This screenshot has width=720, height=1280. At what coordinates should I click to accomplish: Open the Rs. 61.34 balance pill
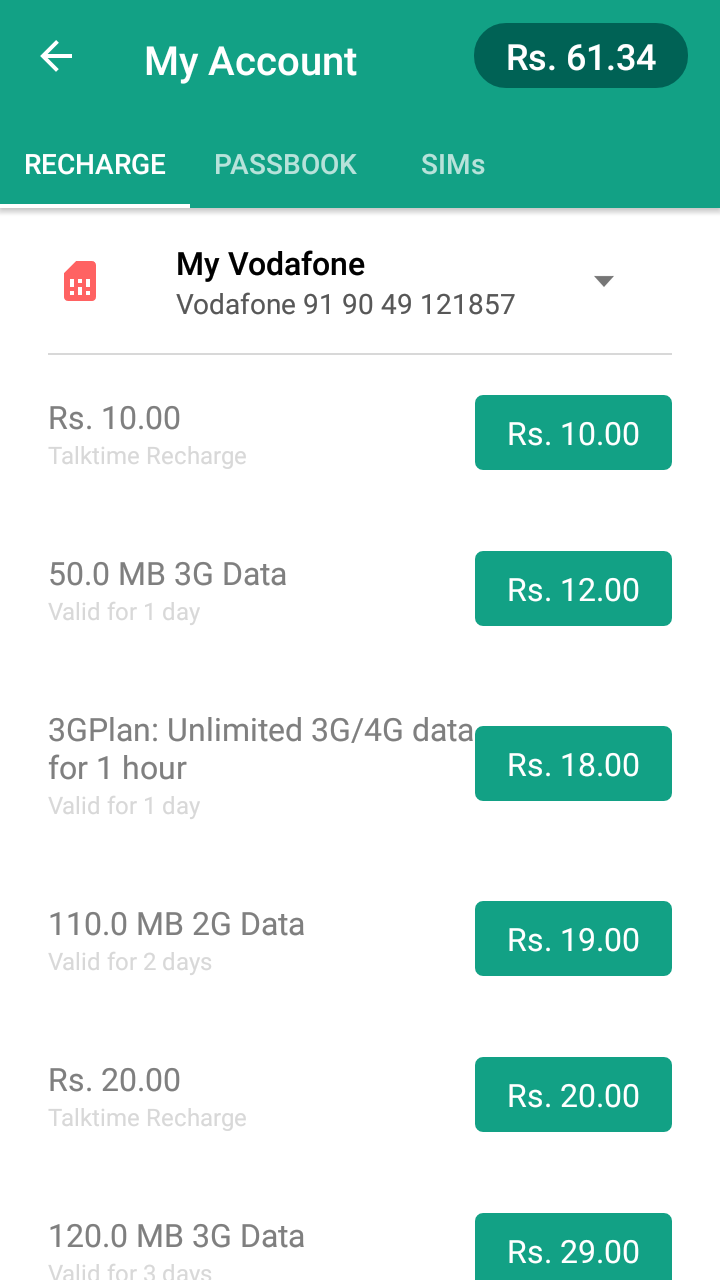(x=580, y=57)
